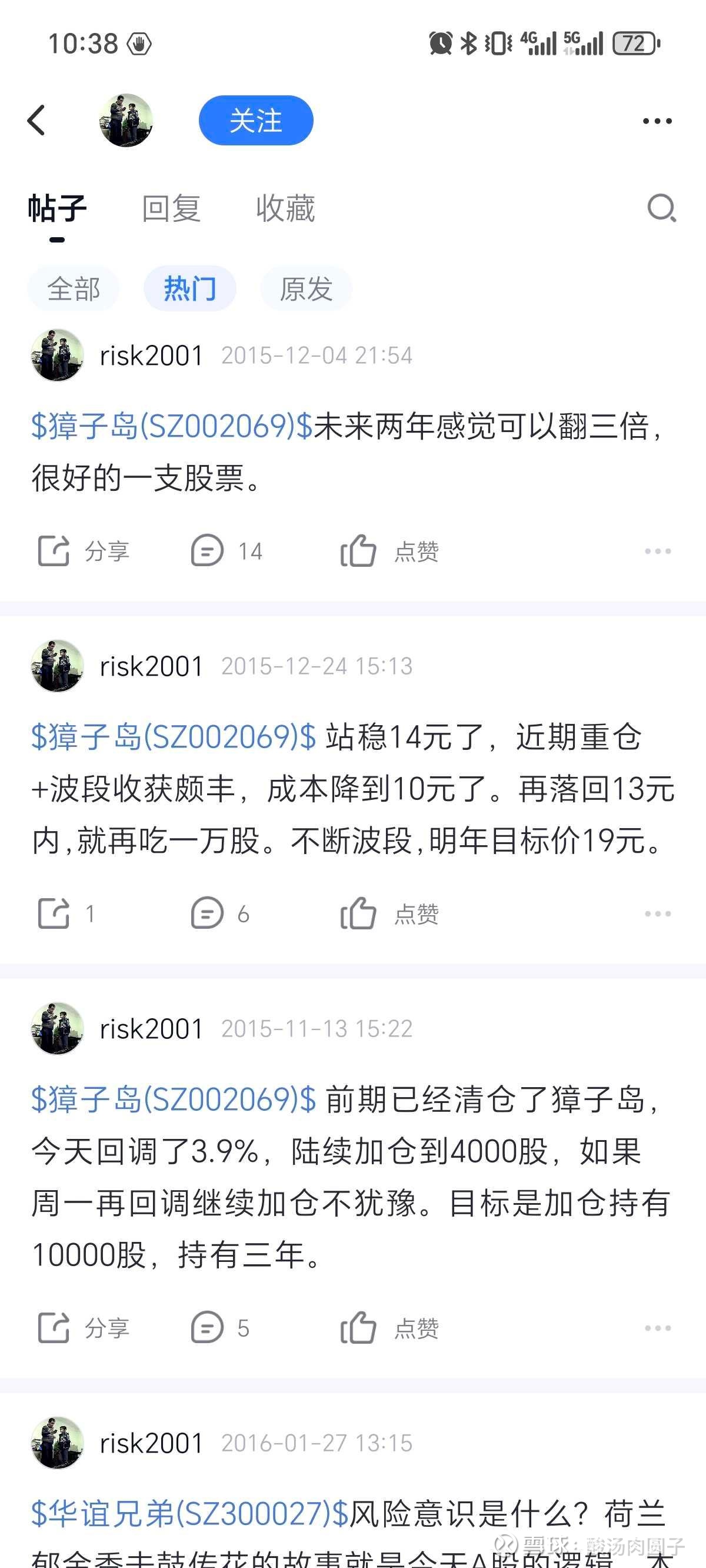Open more options on the 2015-12-04 post
Screen dimensions: 706x1568
[x=657, y=551]
